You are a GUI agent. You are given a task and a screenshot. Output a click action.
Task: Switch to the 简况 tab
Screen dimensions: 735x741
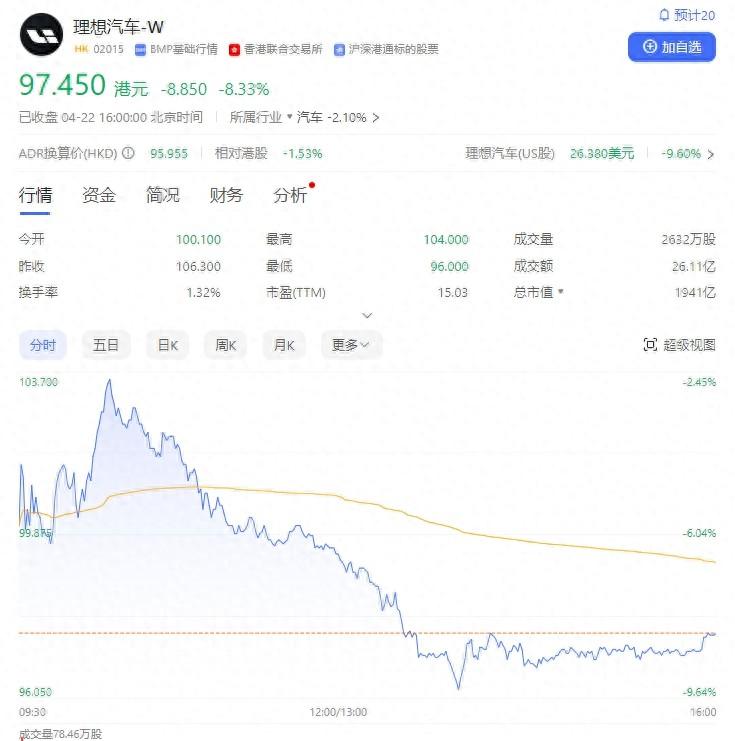point(162,195)
